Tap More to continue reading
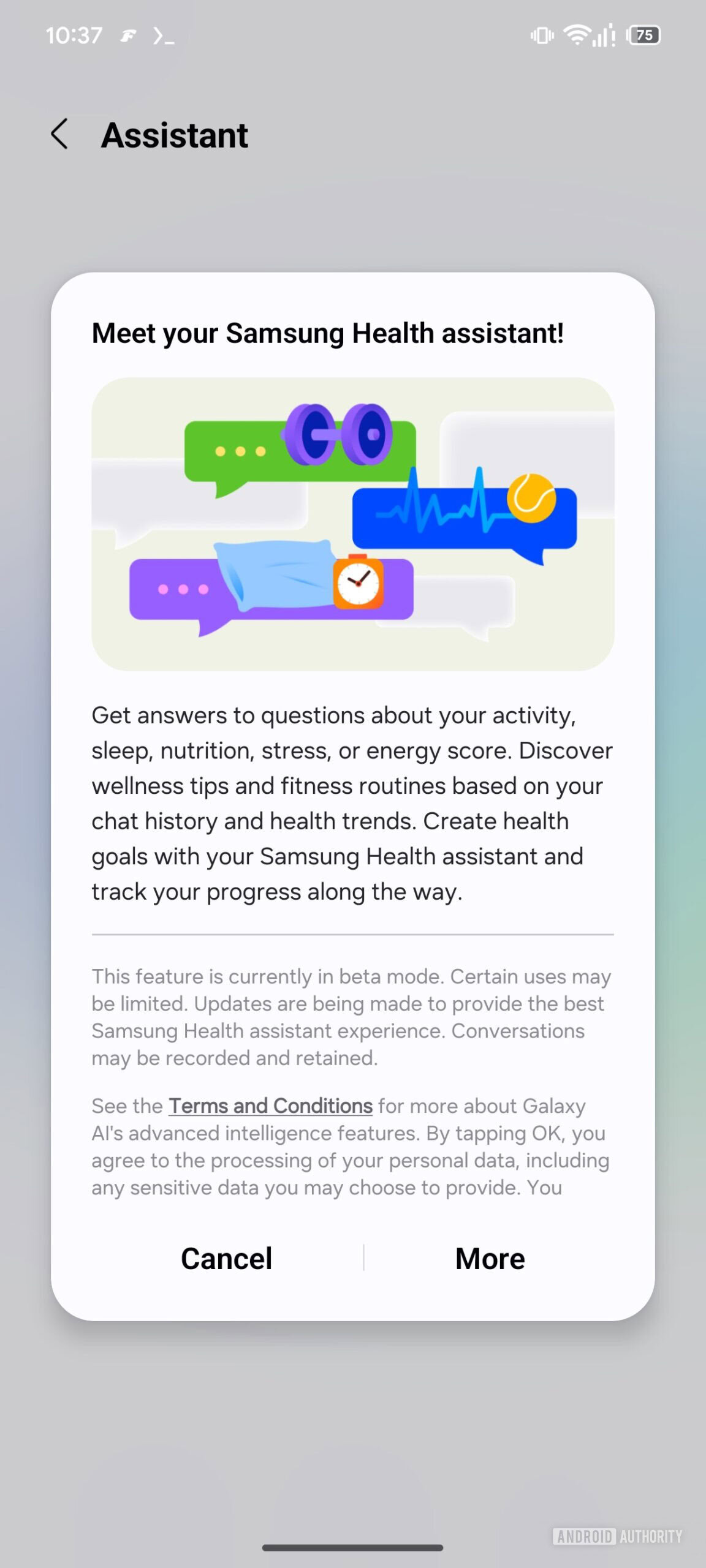Image resolution: width=706 pixels, height=1568 pixels. click(490, 1258)
